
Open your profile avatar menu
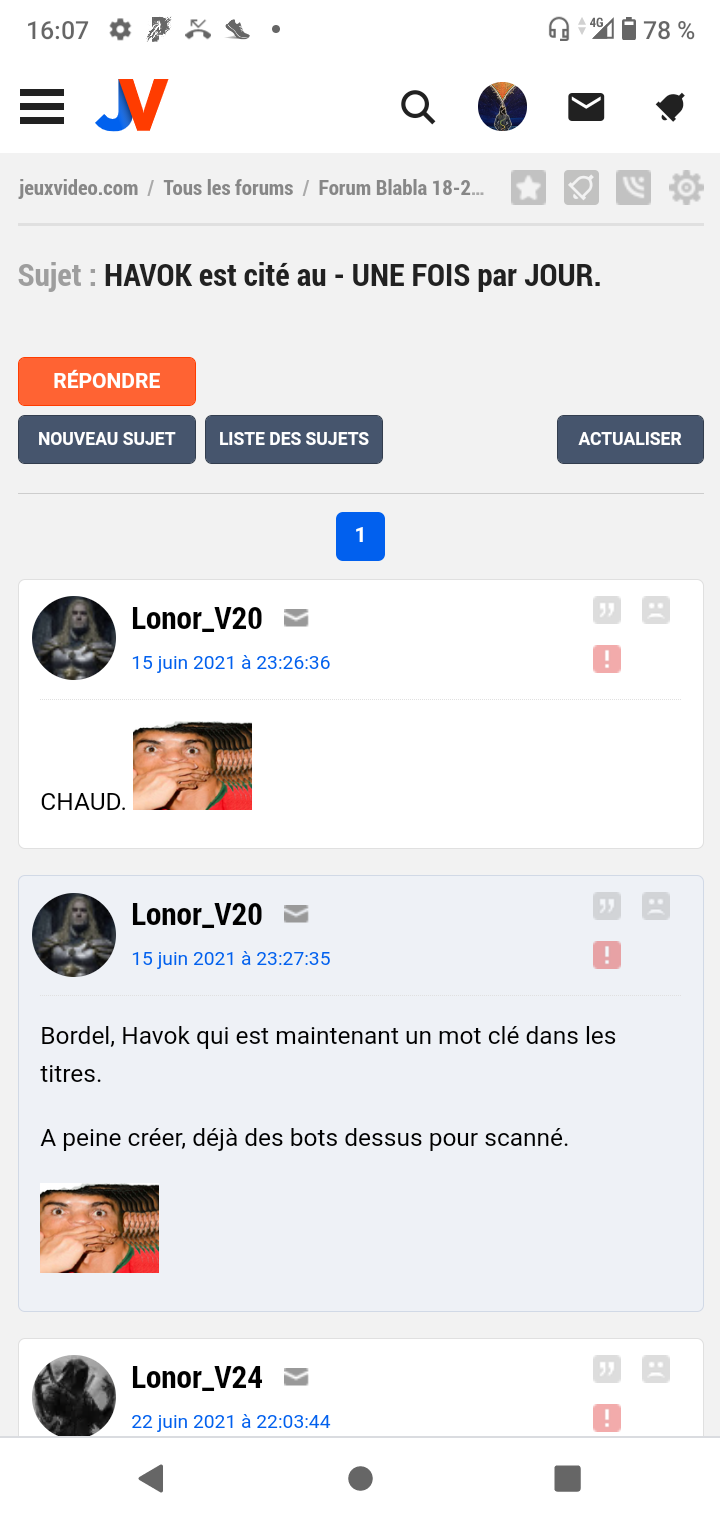point(502,106)
